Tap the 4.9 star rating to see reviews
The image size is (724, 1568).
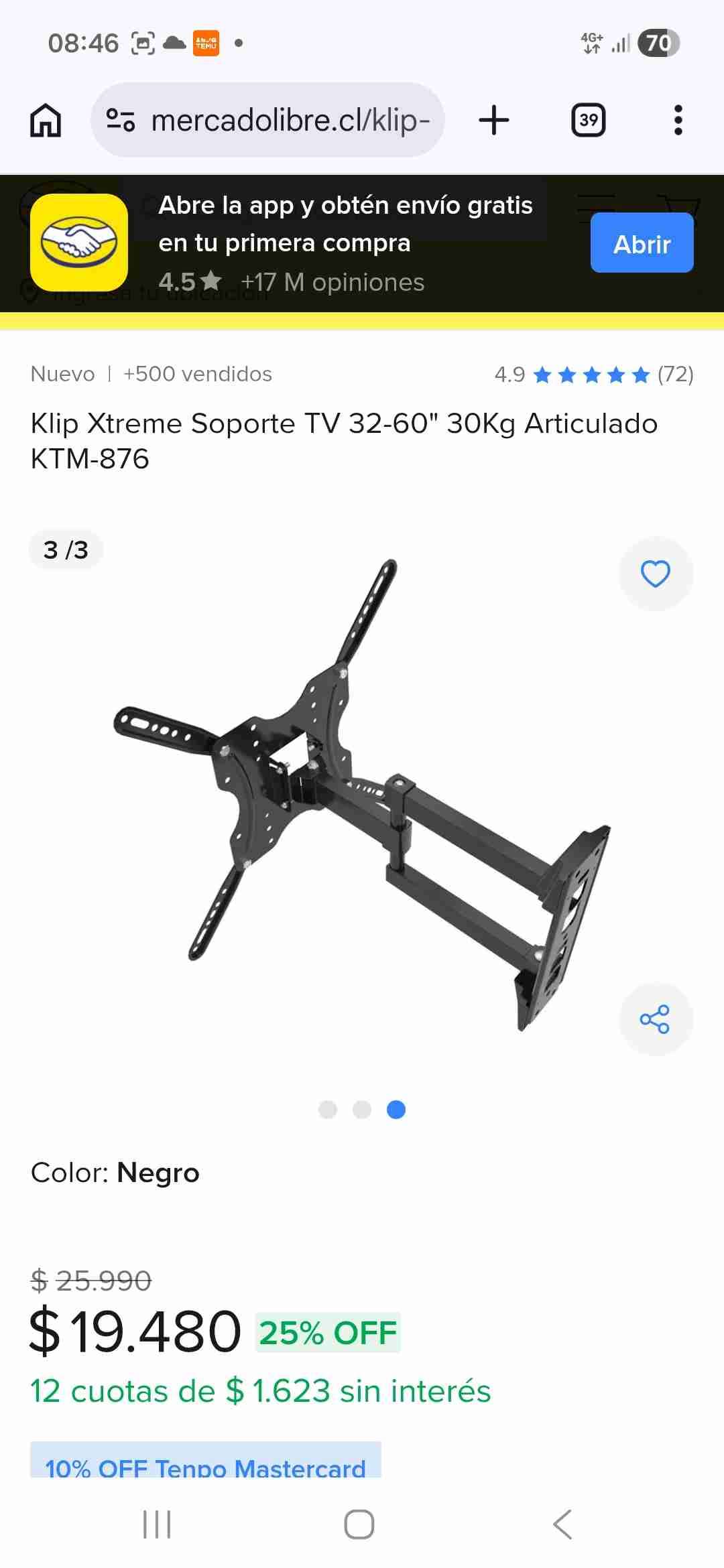click(x=593, y=374)
